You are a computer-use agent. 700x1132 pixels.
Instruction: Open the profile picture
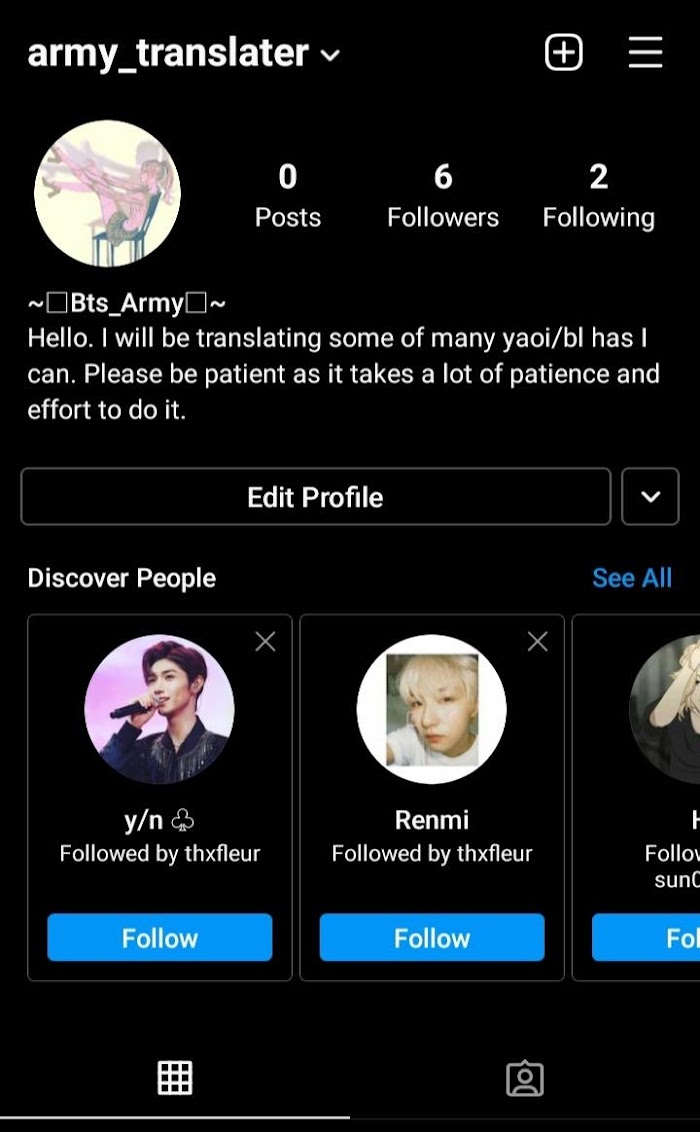tap(108, 193)
